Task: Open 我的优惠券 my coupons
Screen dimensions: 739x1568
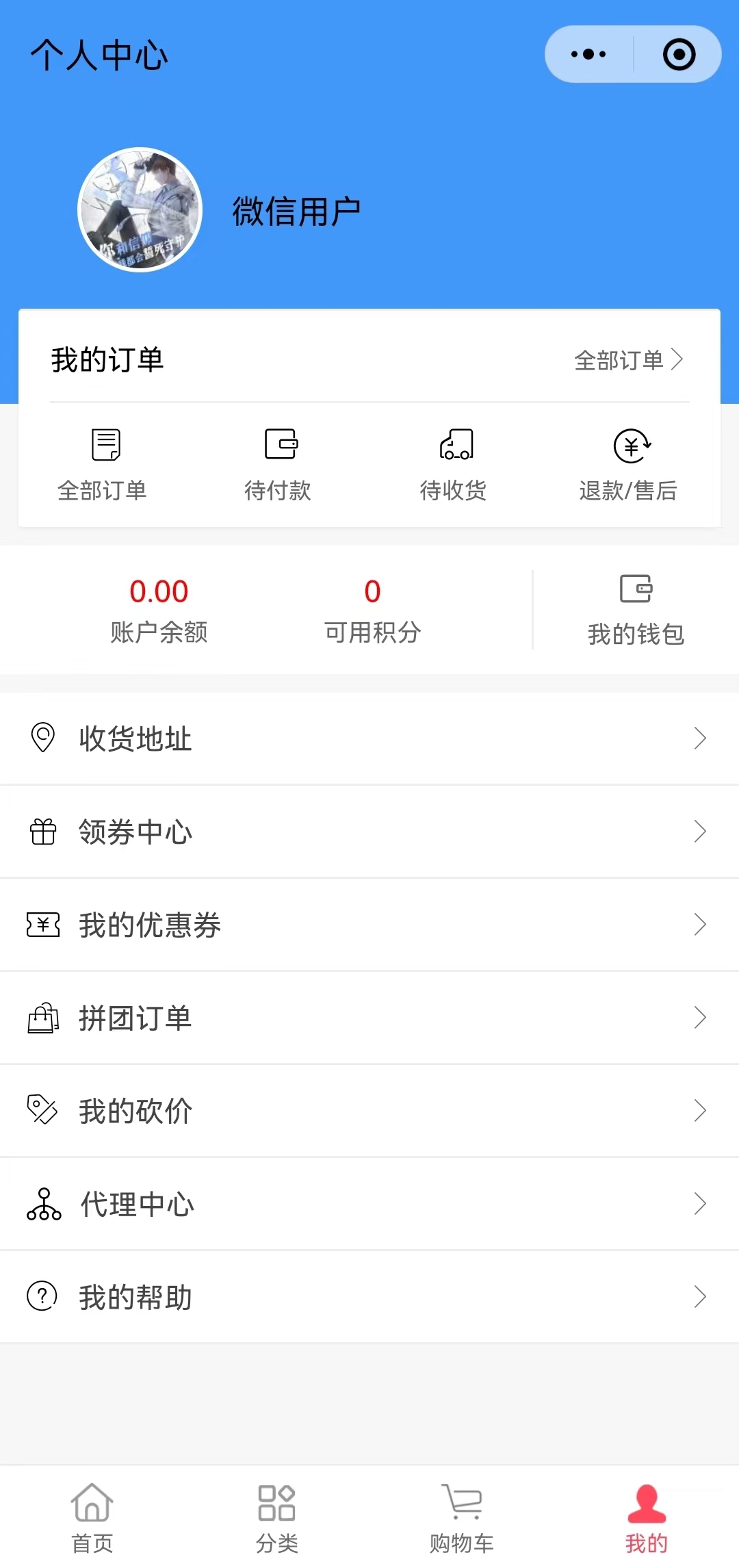Action: (369, 925)
